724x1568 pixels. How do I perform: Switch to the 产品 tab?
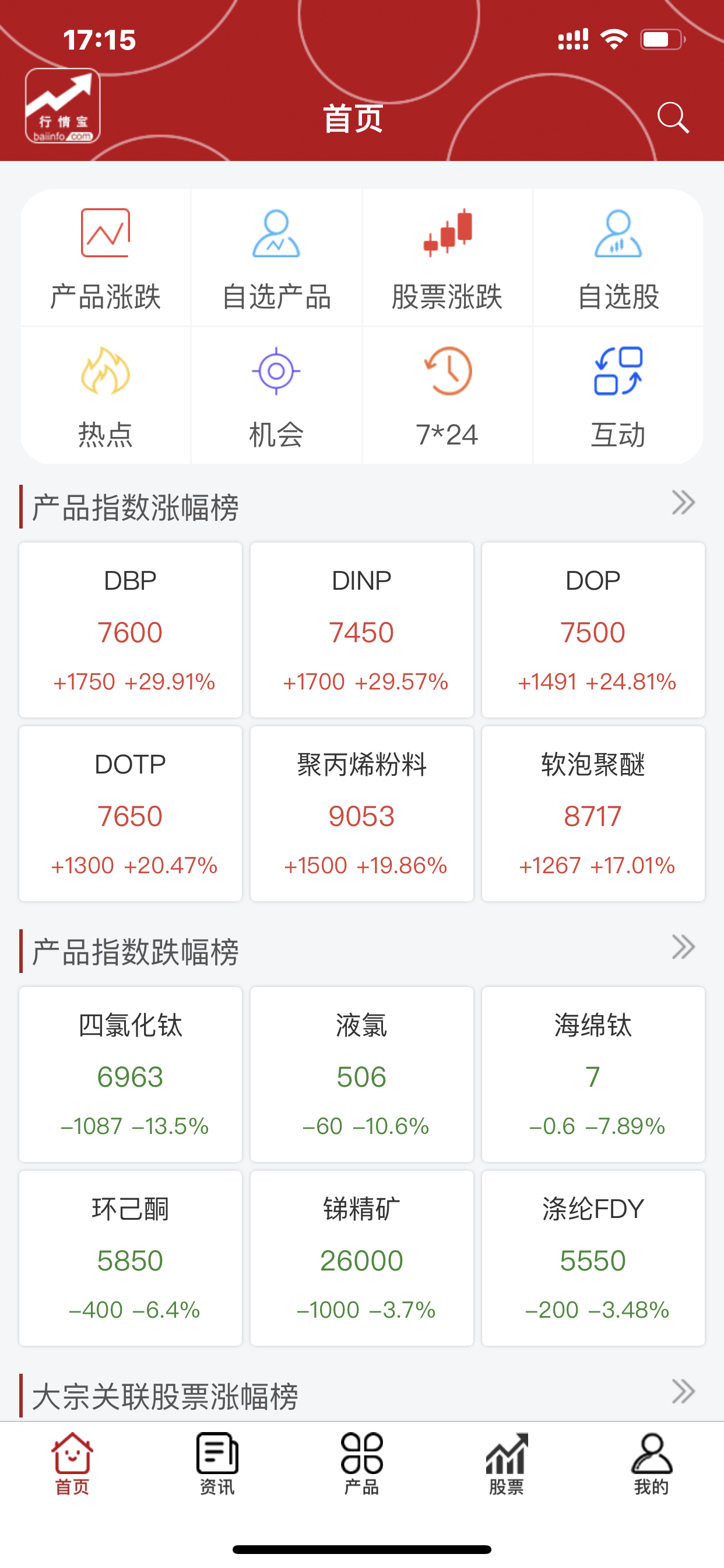[x=362, y=1464]
